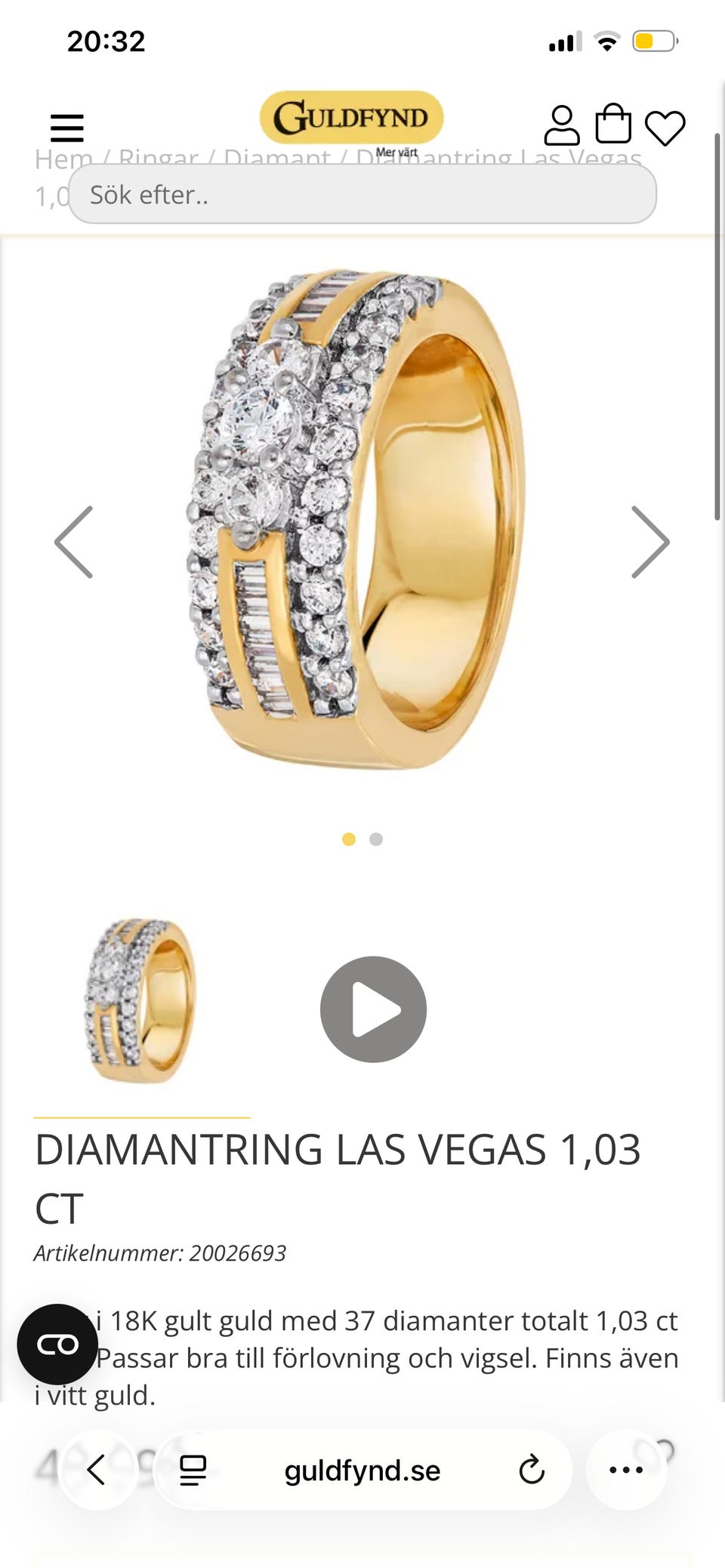Open the page options icon beside the address
Viewport: 725px width, 1568px height.
tap(193, 1470)
